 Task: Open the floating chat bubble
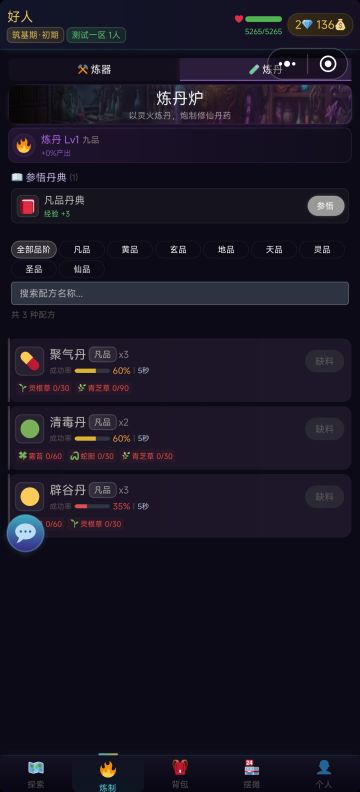[x=25, y=533]
